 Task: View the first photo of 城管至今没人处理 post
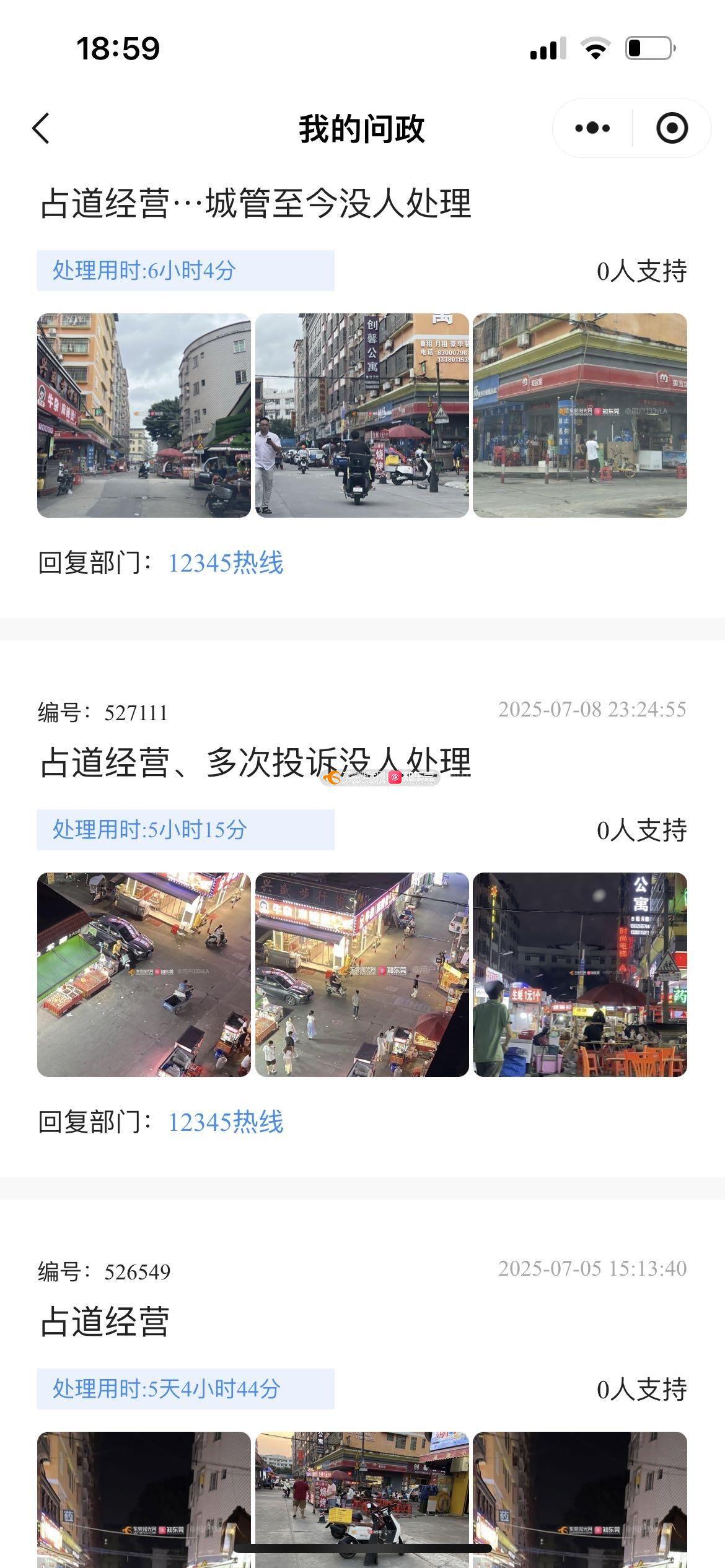tap(144, 415)
